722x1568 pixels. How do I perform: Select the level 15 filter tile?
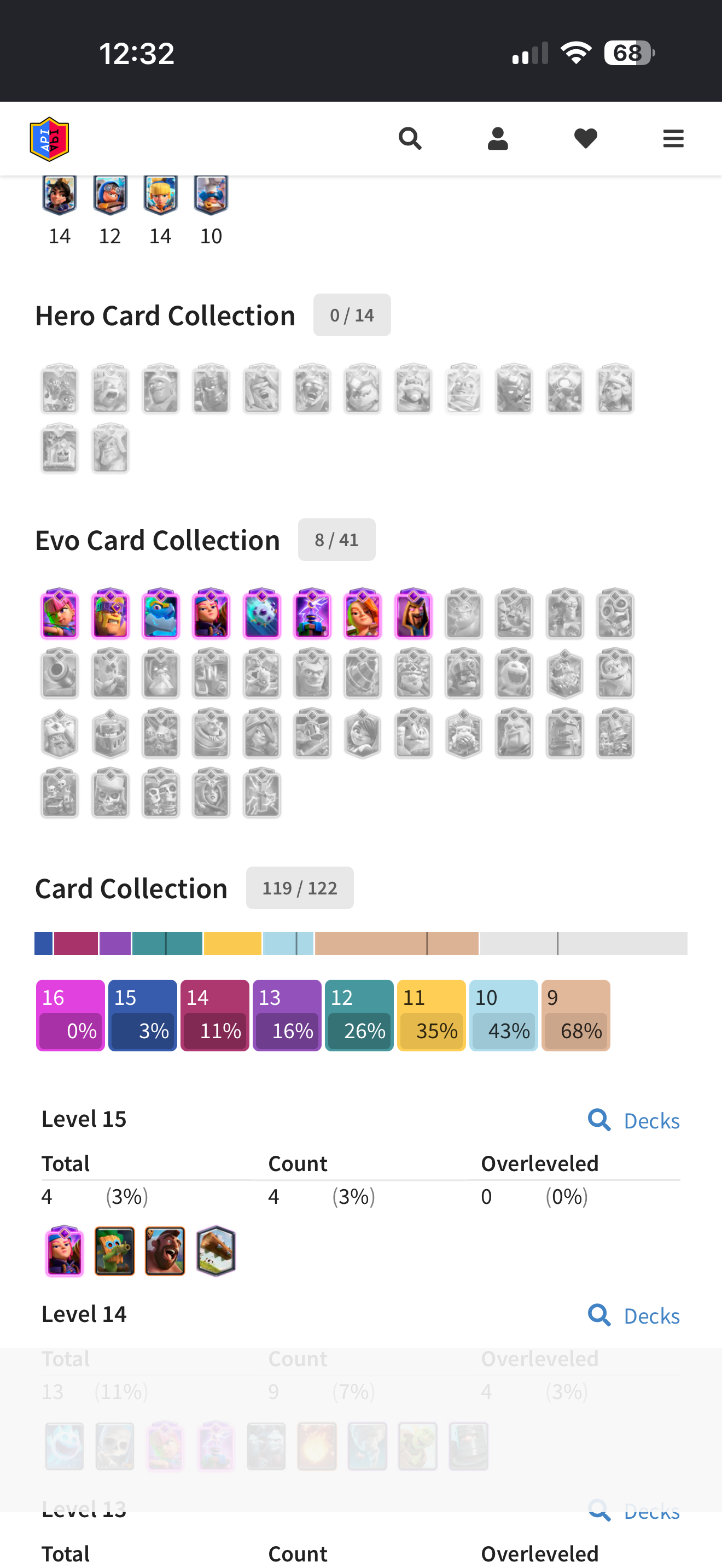point(142,1015)
